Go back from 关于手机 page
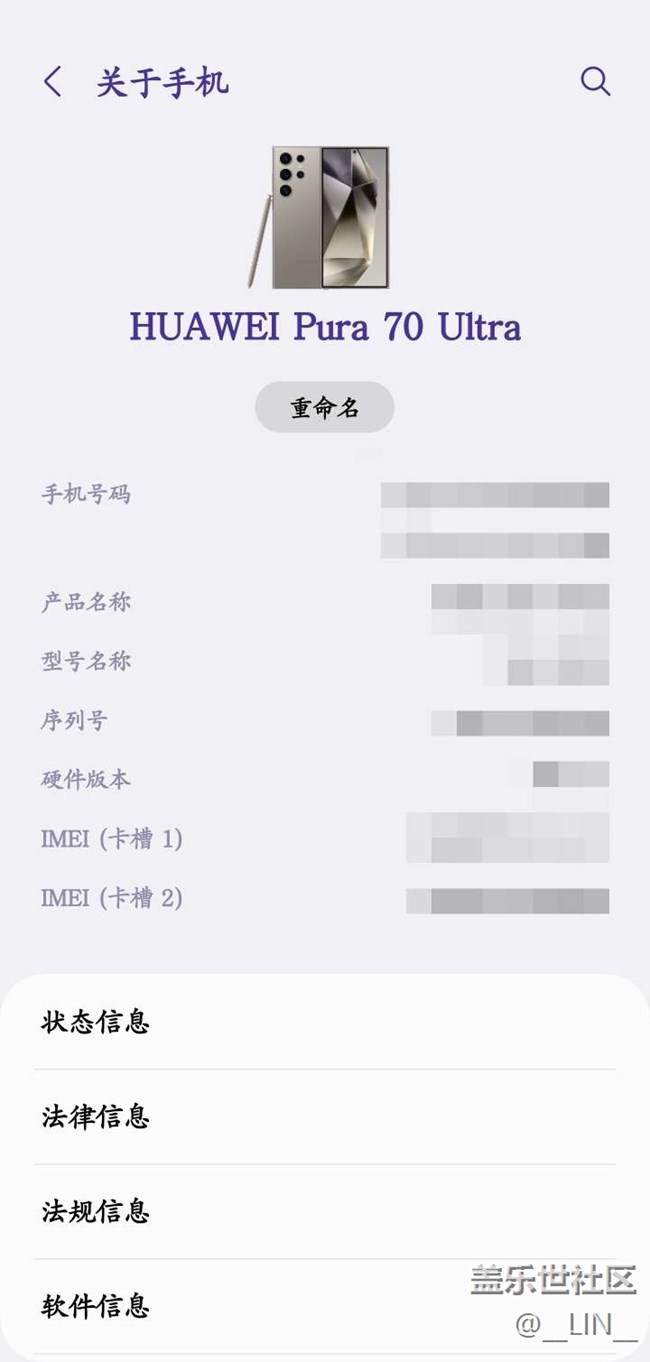This screenshot has width=650, height=1362. pos(53,82)
